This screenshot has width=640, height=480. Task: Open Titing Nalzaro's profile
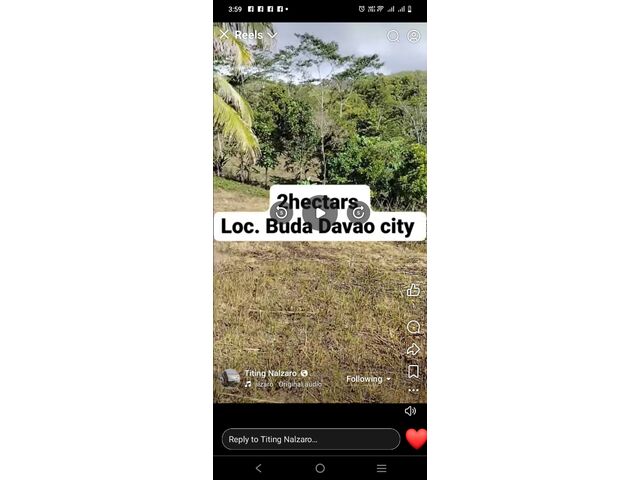coord(270,373)
